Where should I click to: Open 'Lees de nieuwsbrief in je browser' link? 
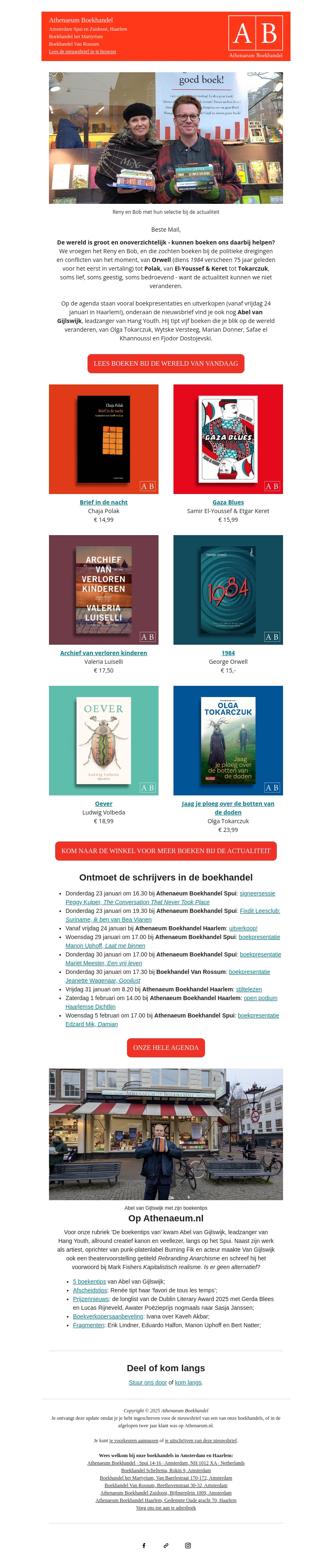coord(82,52)
